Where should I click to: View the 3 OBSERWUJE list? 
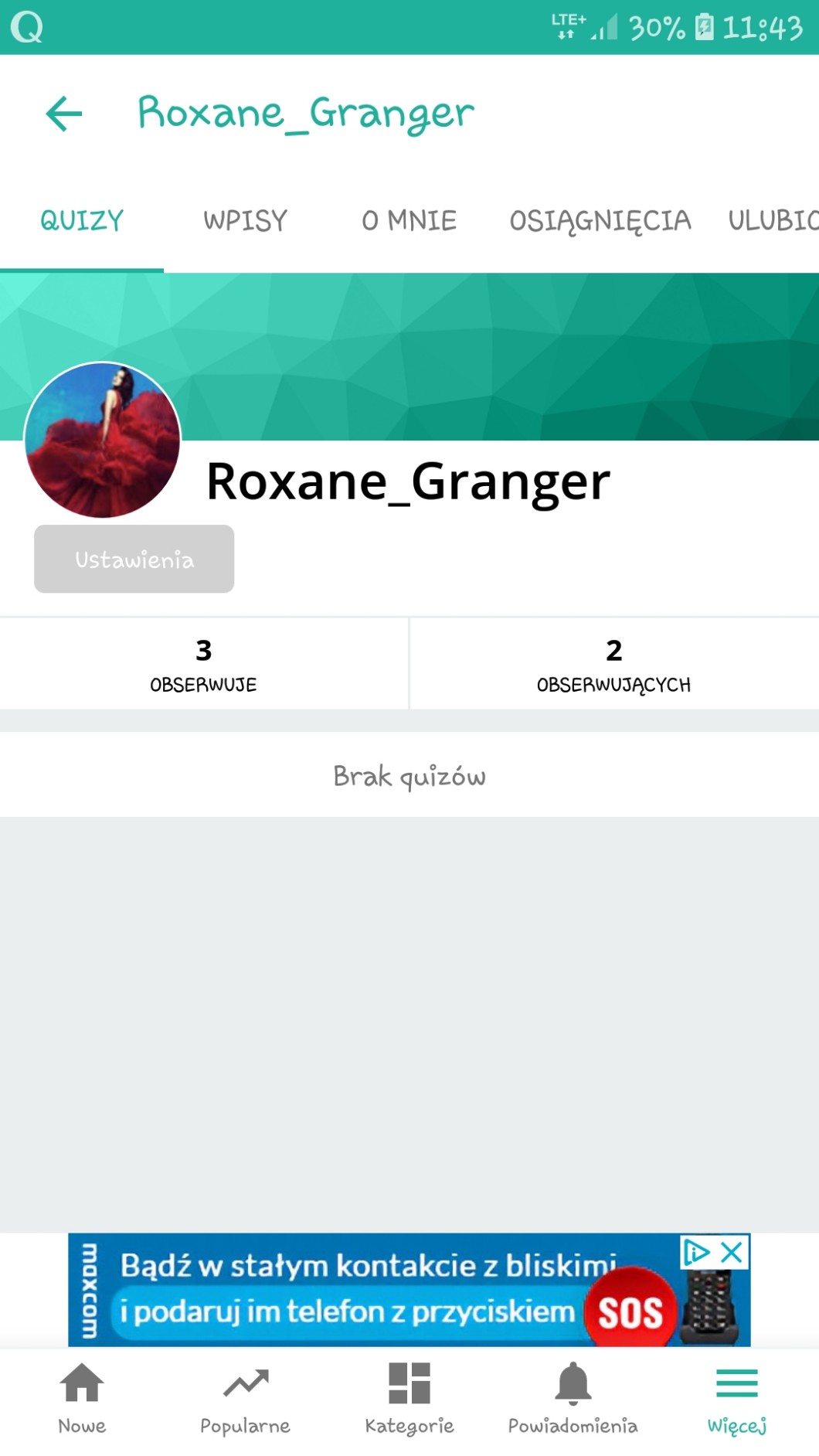point(203,664)
